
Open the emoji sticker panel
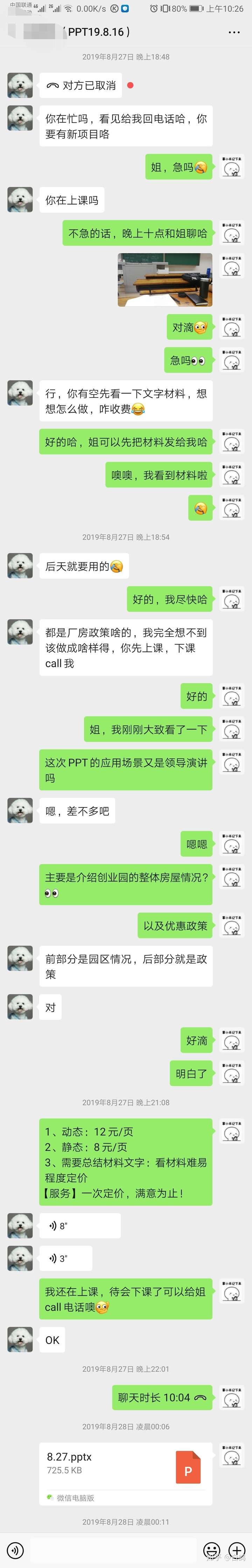211,1551
